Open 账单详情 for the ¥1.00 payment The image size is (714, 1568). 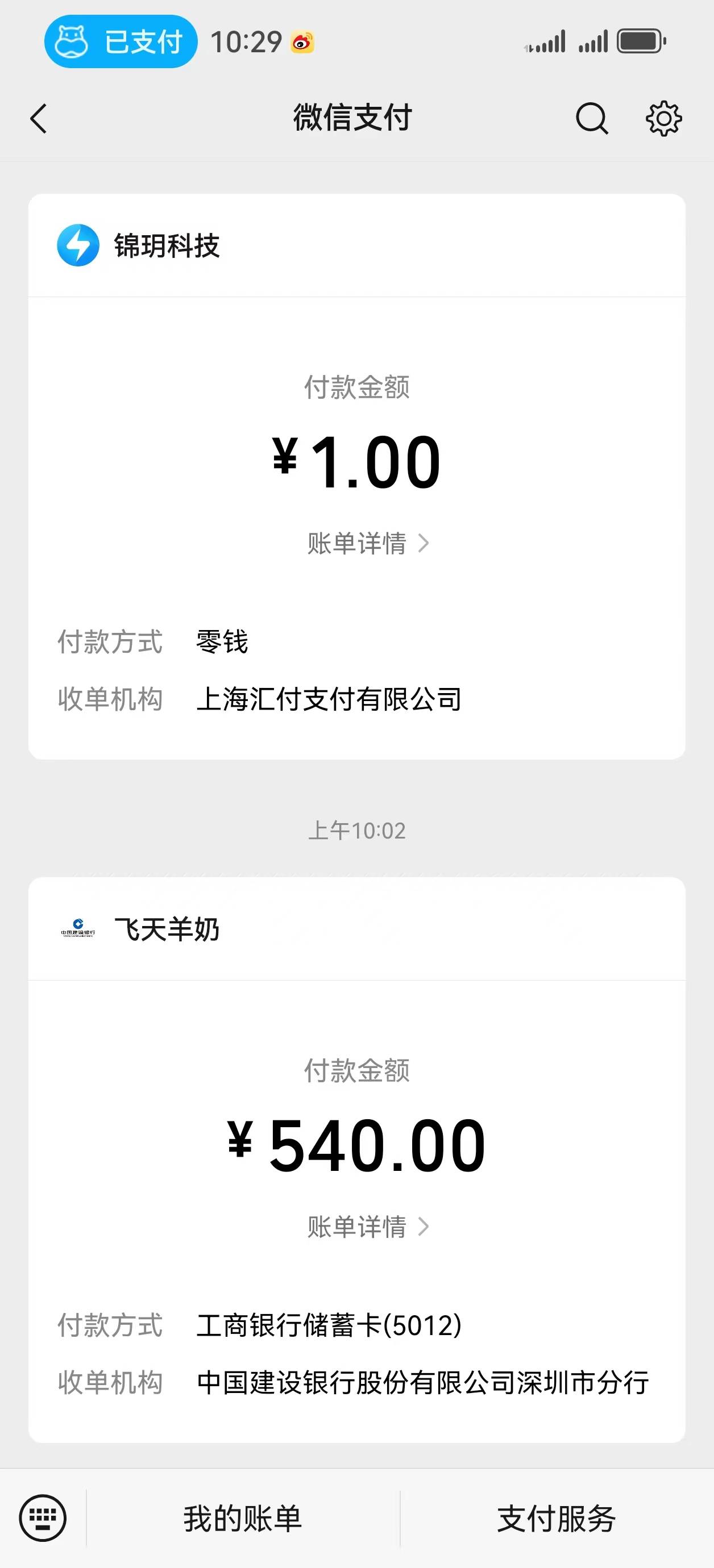pos(367,543)
